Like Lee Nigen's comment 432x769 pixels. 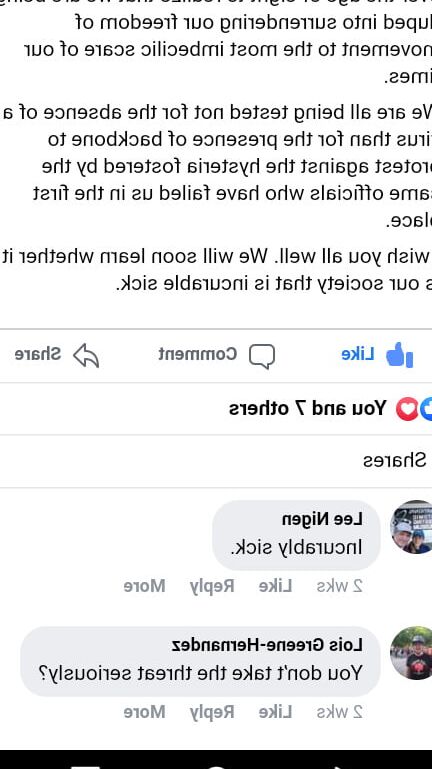point(276,586)
